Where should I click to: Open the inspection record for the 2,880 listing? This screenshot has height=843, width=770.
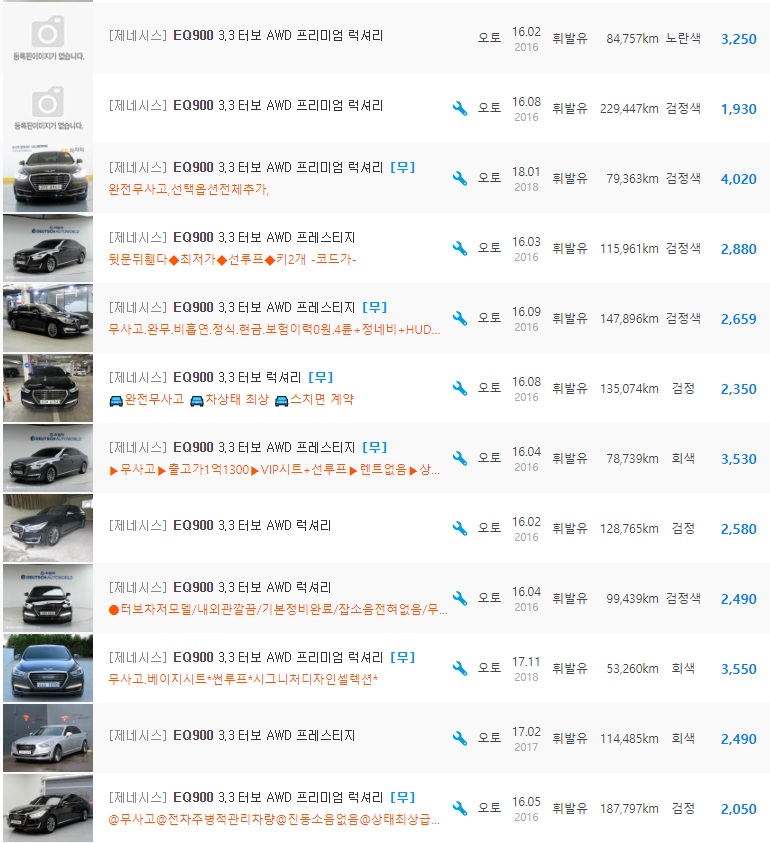tap(459, 247)
